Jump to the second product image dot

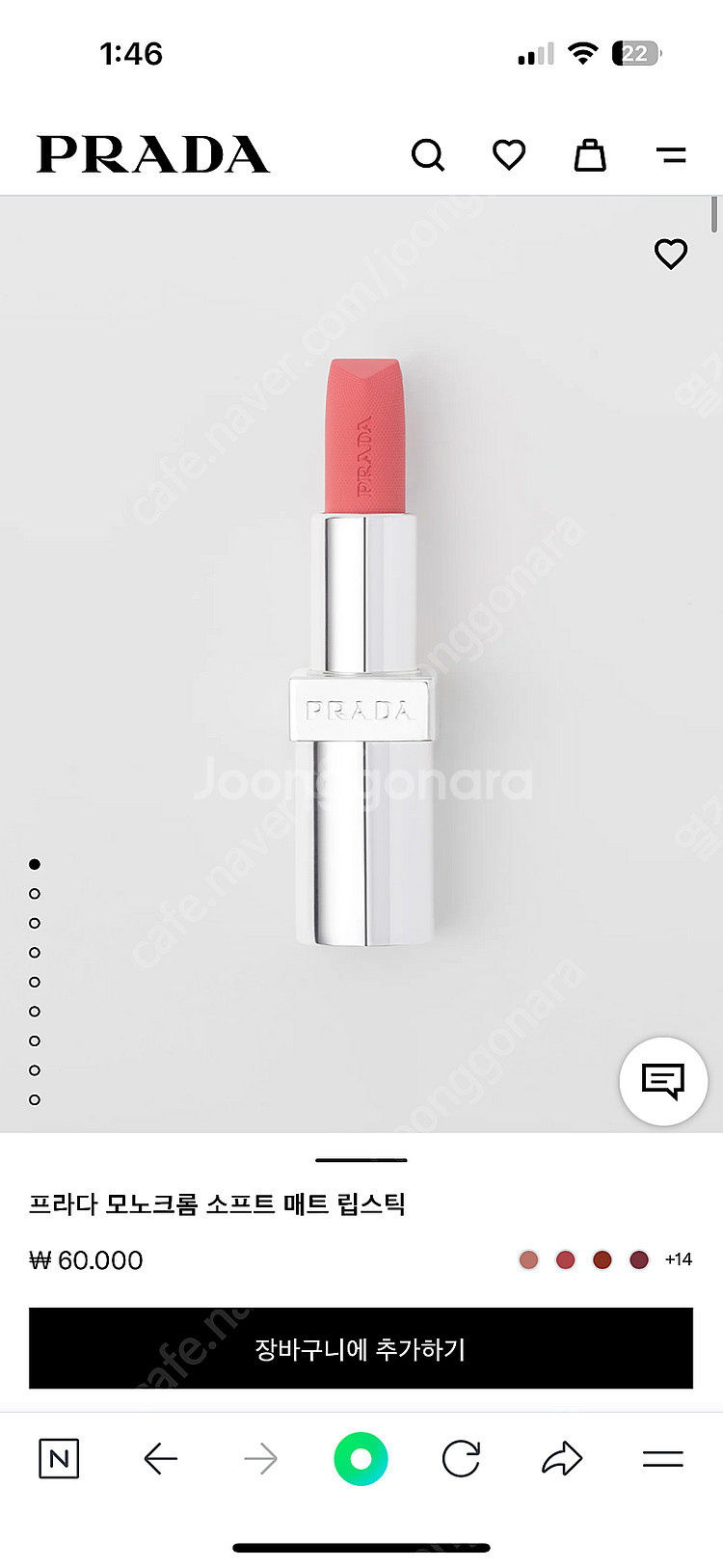[35, 894]
